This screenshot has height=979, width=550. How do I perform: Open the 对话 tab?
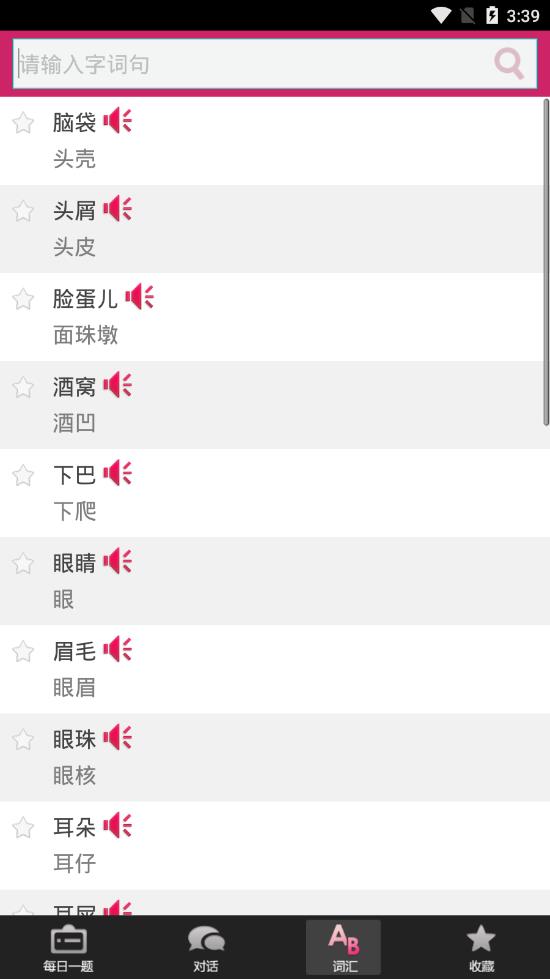click(x=206, y=948)
